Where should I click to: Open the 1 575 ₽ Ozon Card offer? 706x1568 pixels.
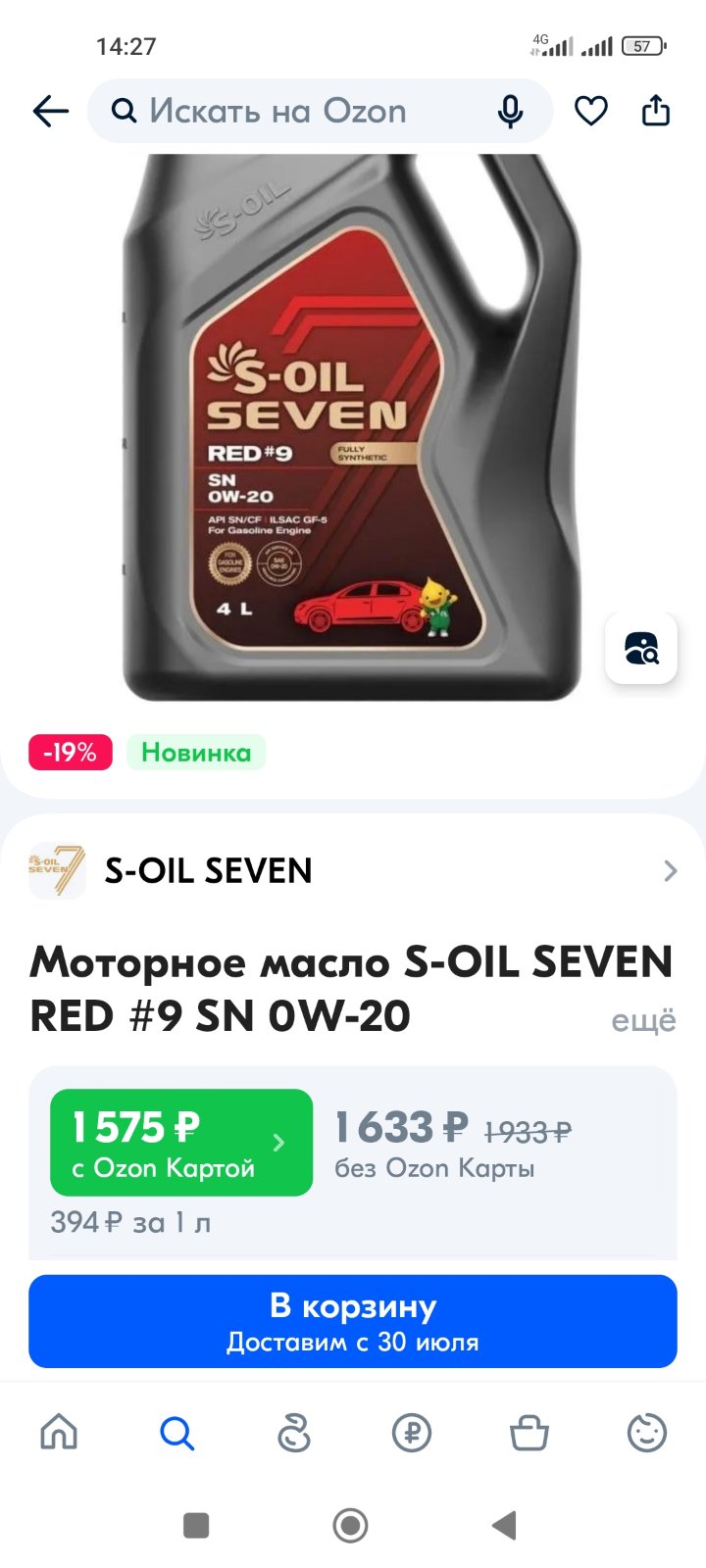[181, 1143]
